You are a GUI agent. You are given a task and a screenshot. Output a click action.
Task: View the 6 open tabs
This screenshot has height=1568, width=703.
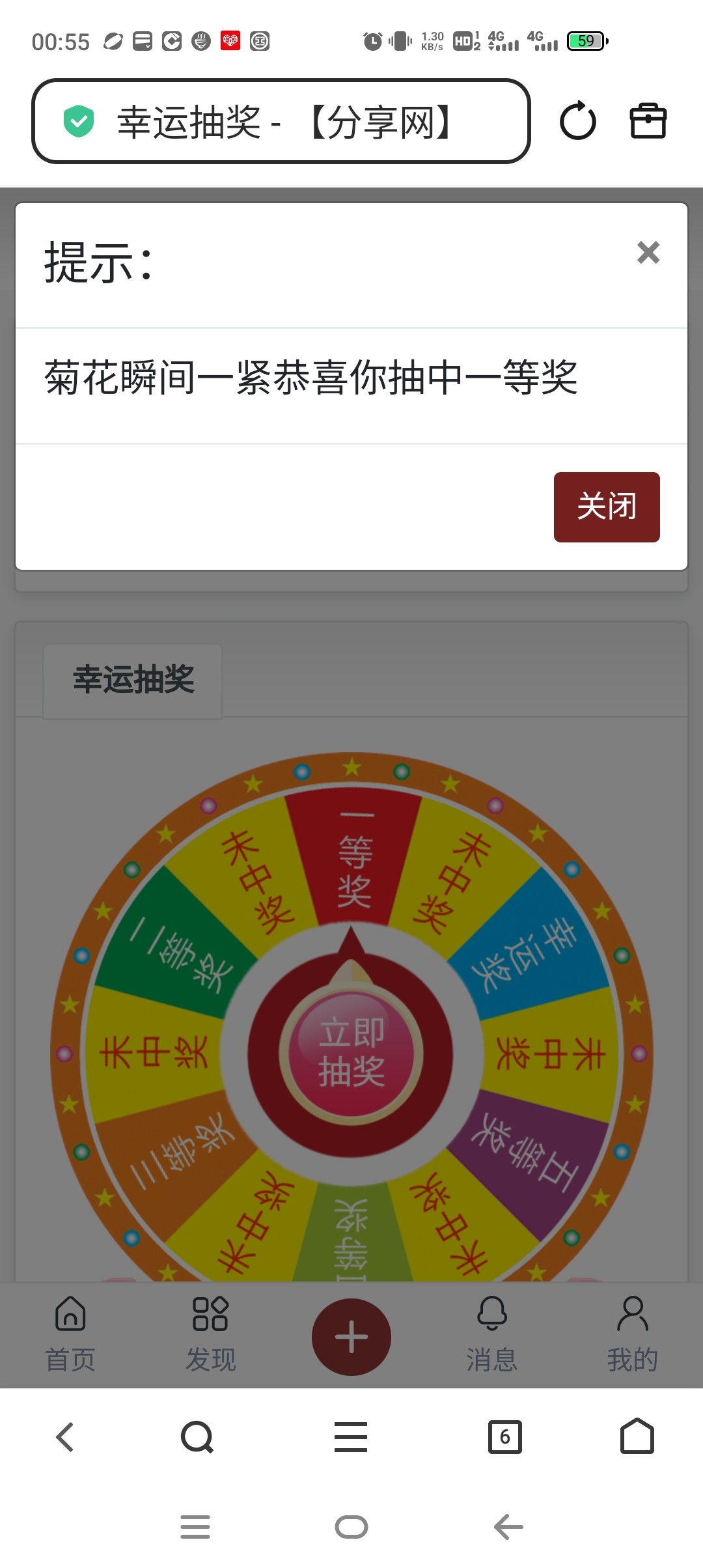point(504,1436)
